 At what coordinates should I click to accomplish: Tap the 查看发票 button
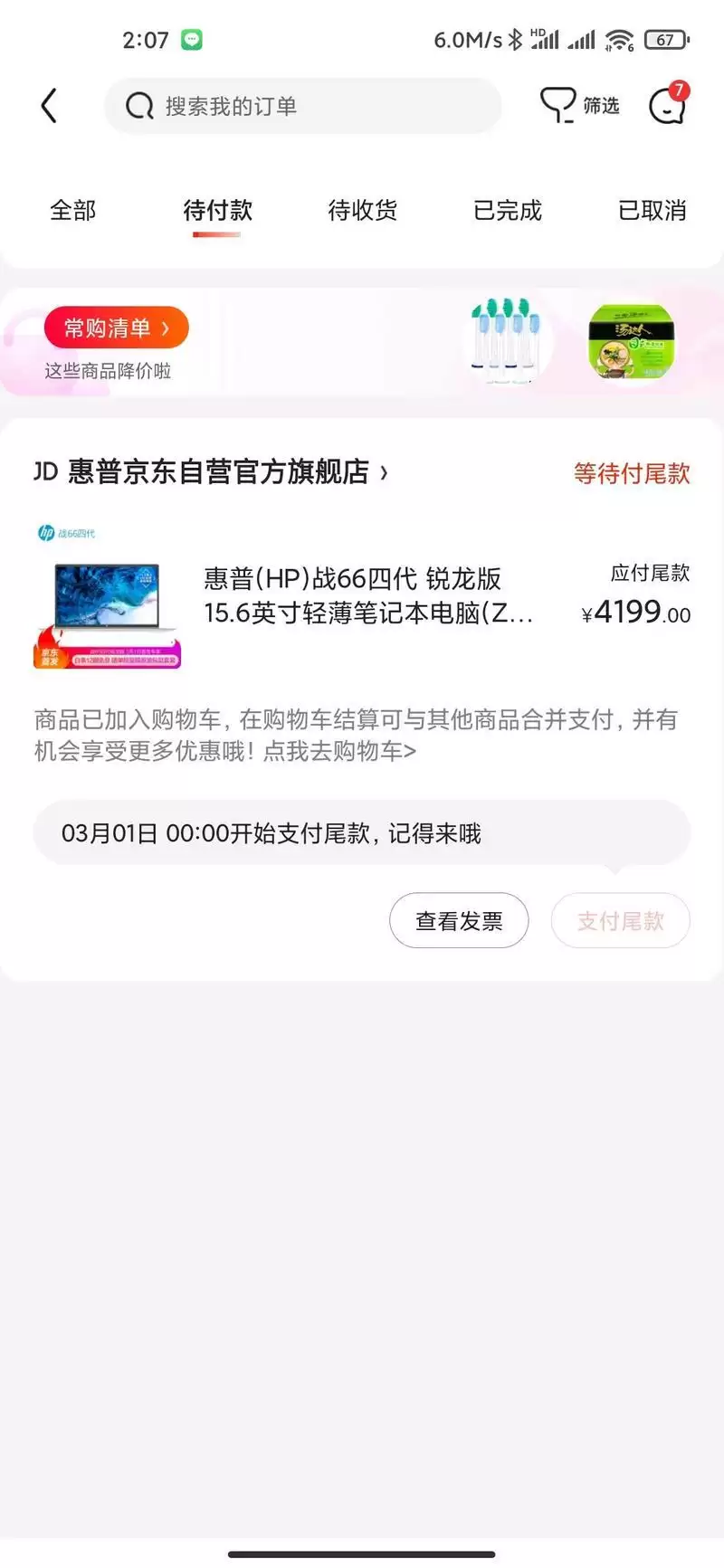click(x=459, y=921)
